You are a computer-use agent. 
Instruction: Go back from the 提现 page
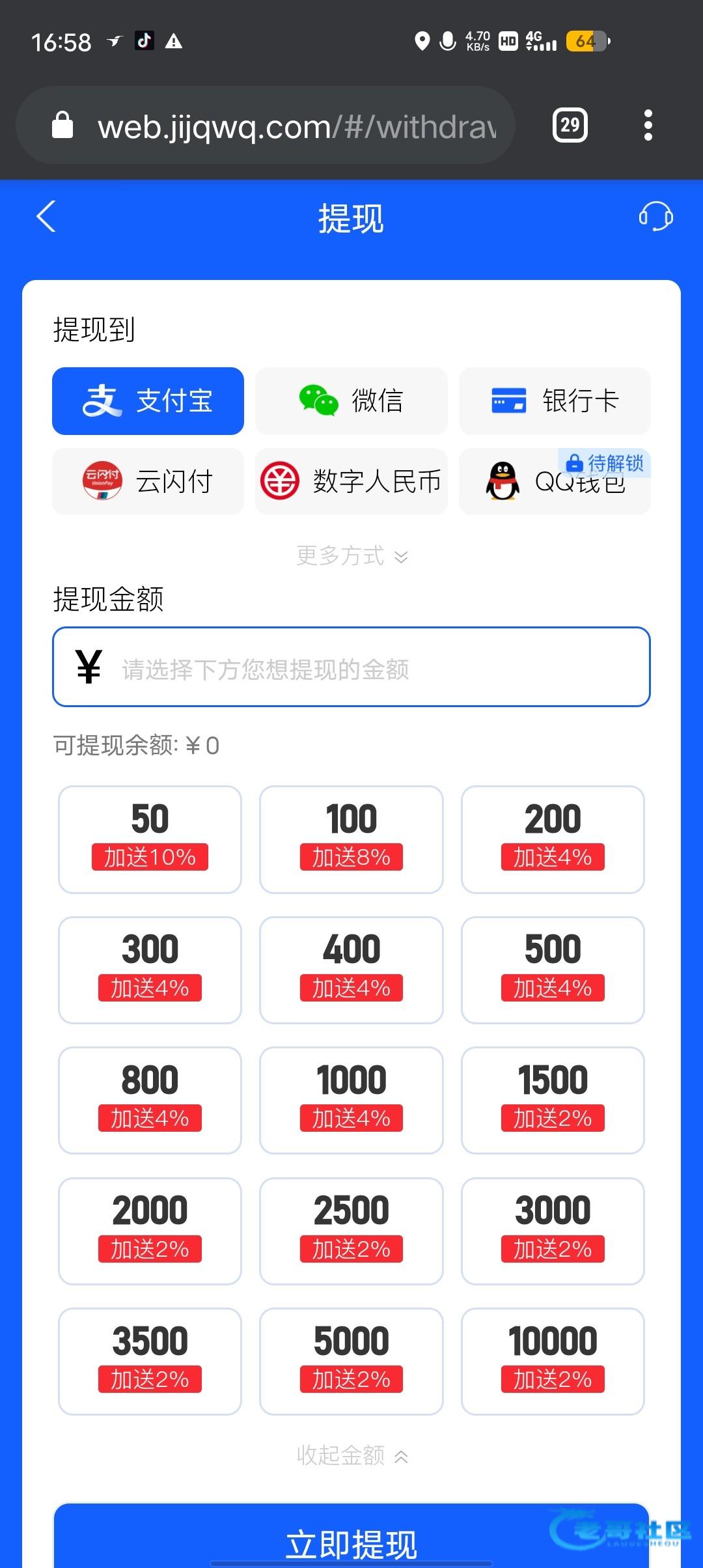click(46, 217)
